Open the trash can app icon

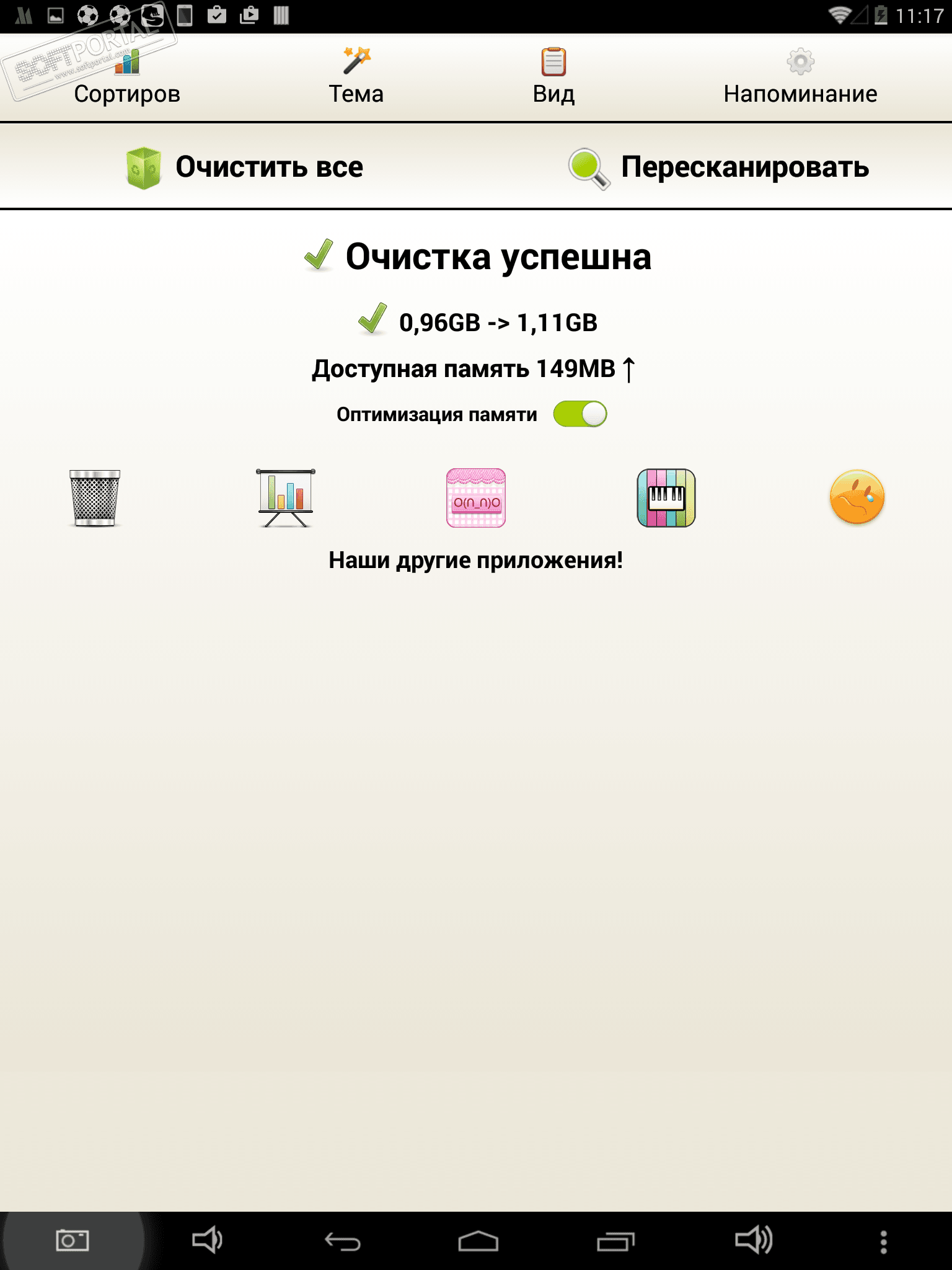[x=95, y=498]
